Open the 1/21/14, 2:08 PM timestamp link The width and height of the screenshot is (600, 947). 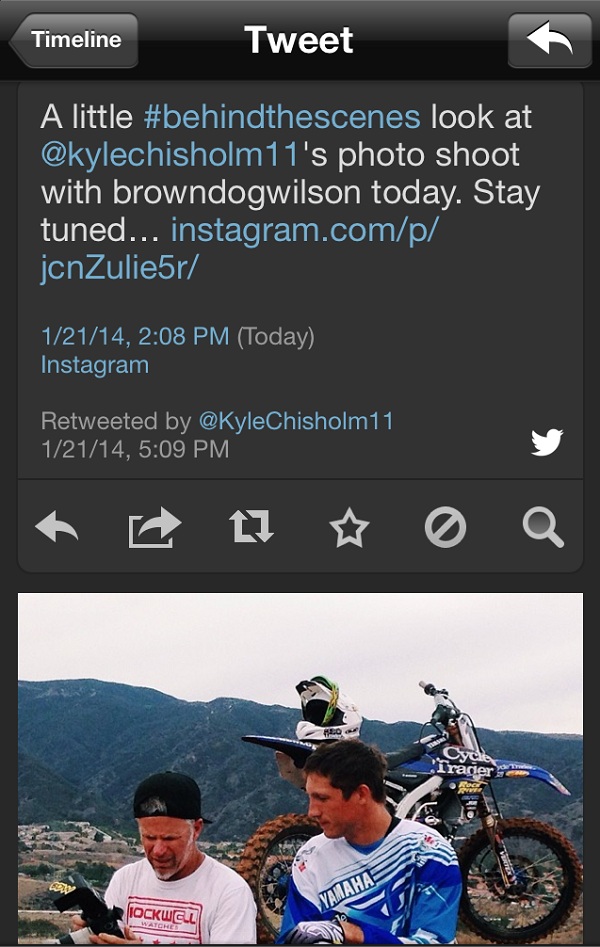(134, 337)
